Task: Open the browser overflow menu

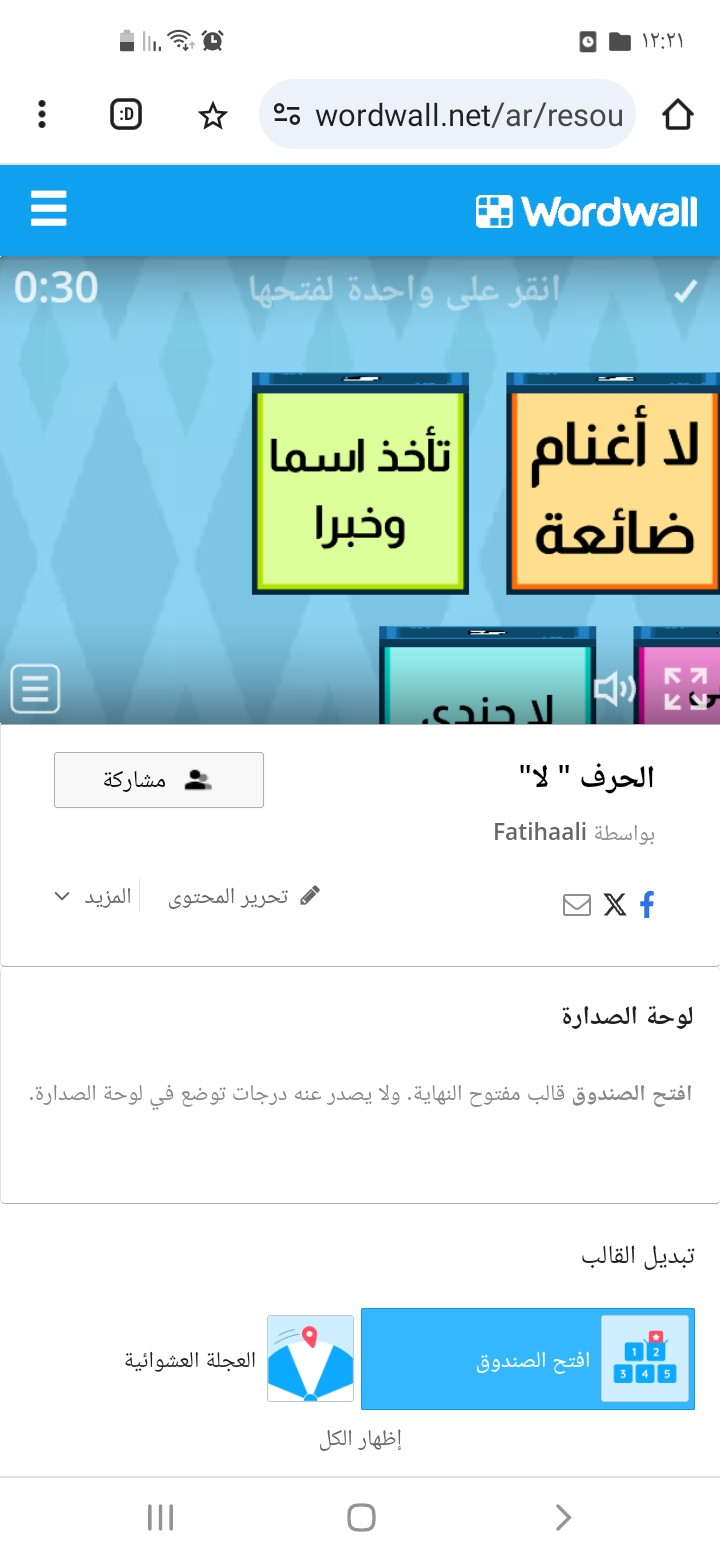Action: pyautogui.click(x=41, y=115)
